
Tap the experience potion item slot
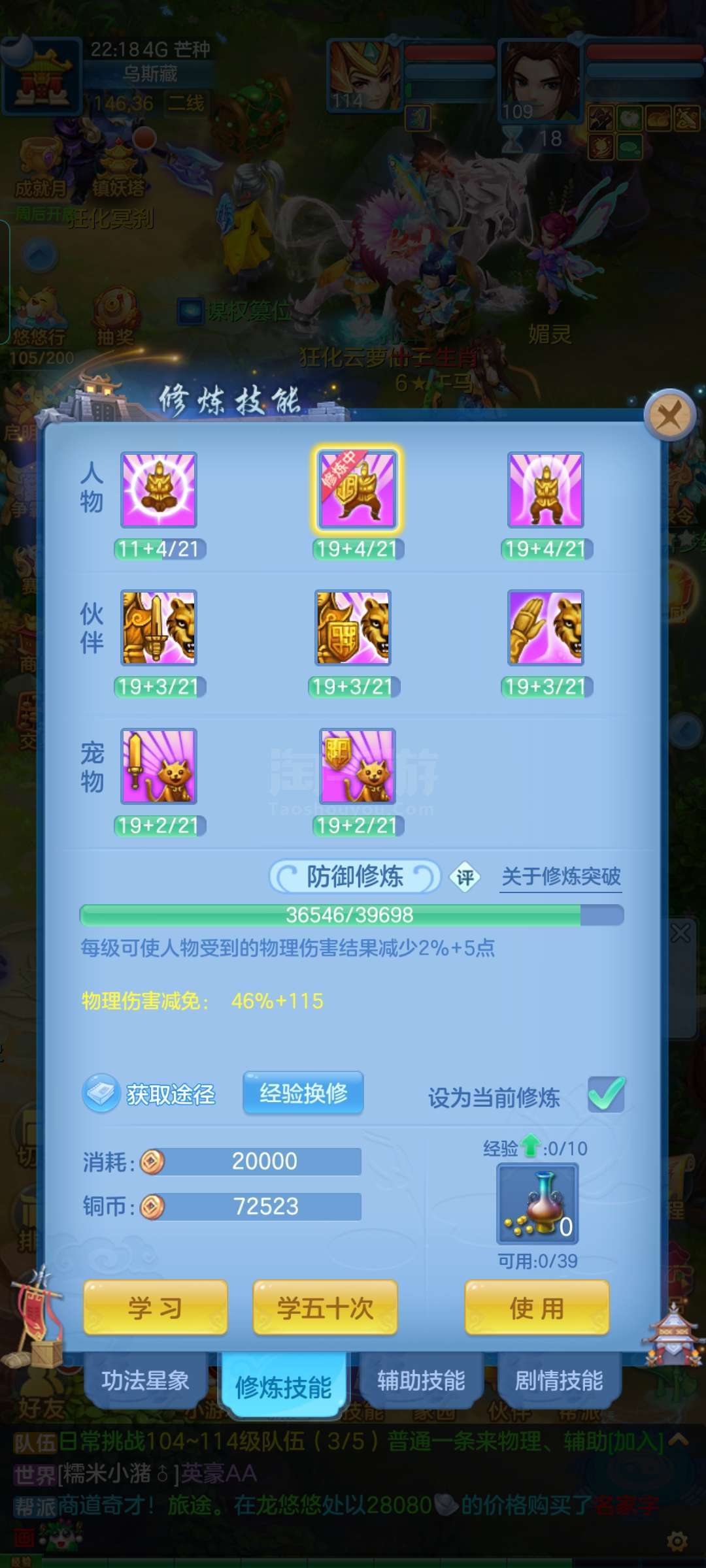[537, 1203]
